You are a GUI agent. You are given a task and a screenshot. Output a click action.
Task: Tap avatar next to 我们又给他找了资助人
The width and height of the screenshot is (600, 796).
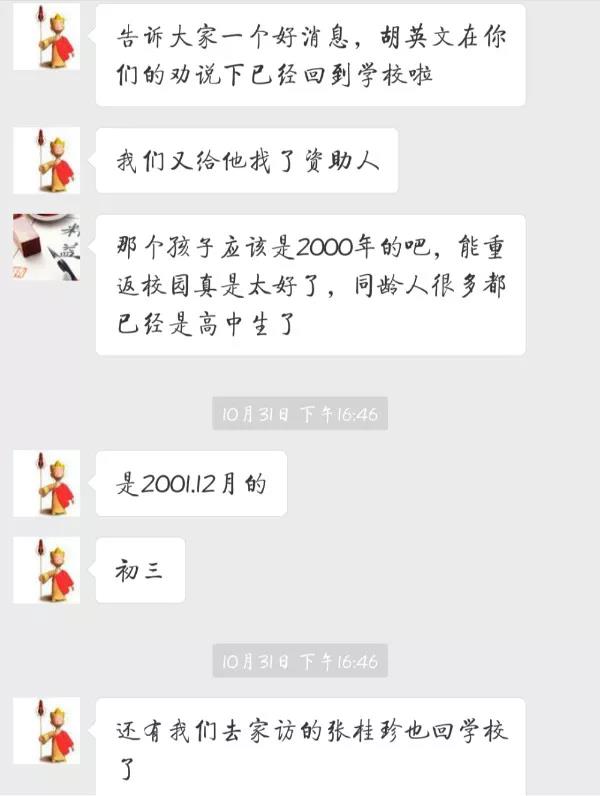pos(46,160)
